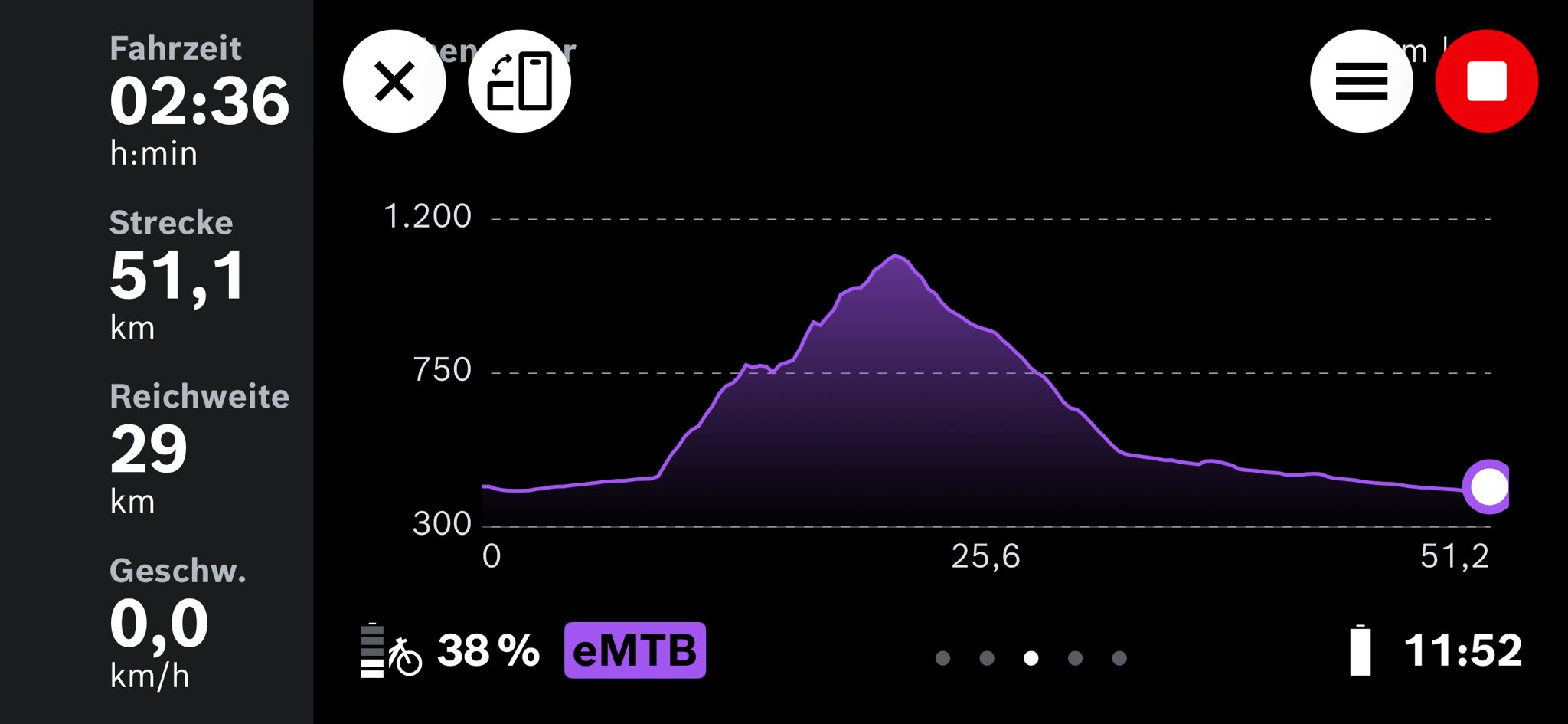Open the Fahrzeit ride time tile
This screenshot has height=724, width=1568.
[x=199, y=101]
